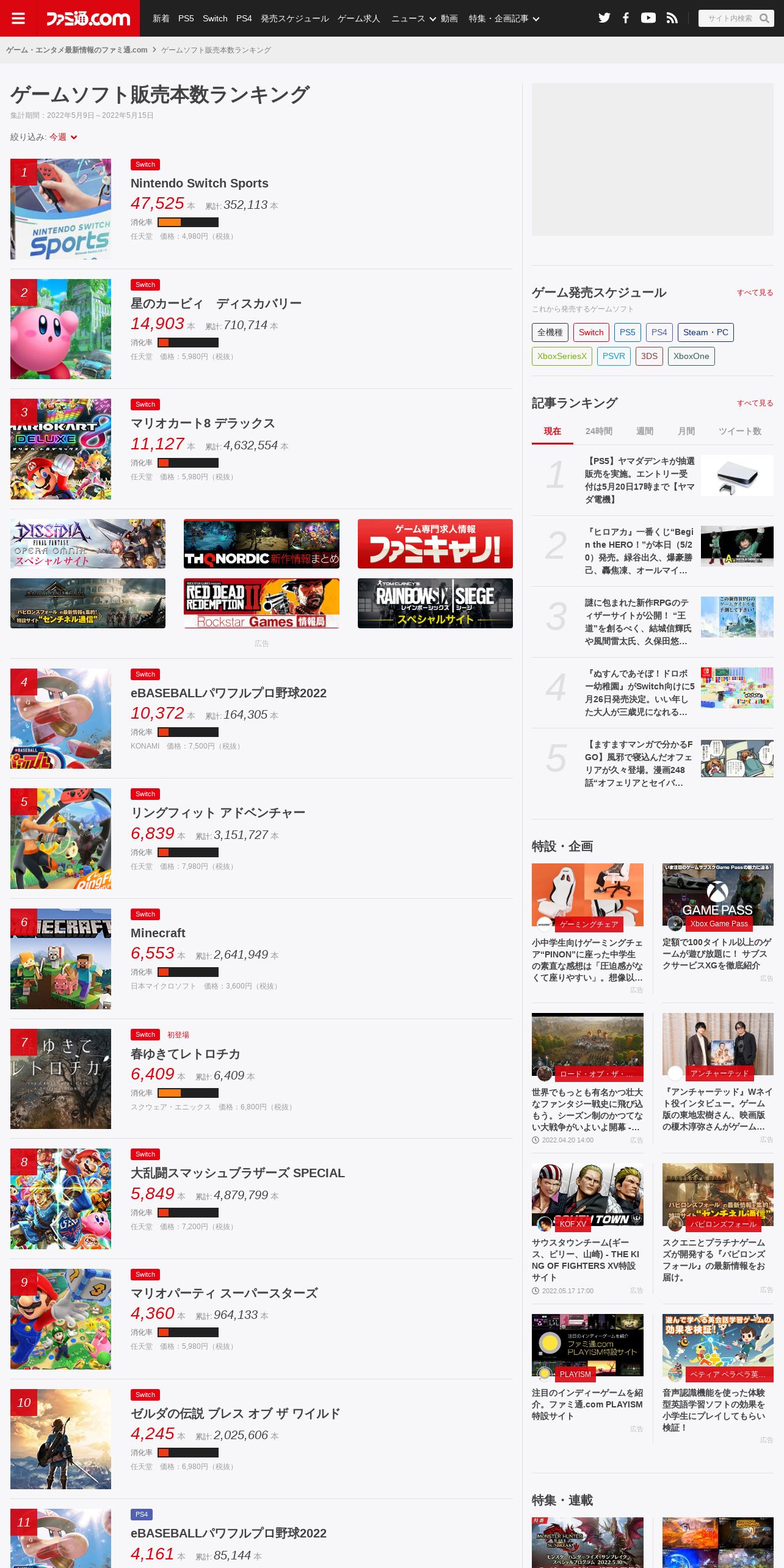Open the RSS feed icon

[672, 18]
